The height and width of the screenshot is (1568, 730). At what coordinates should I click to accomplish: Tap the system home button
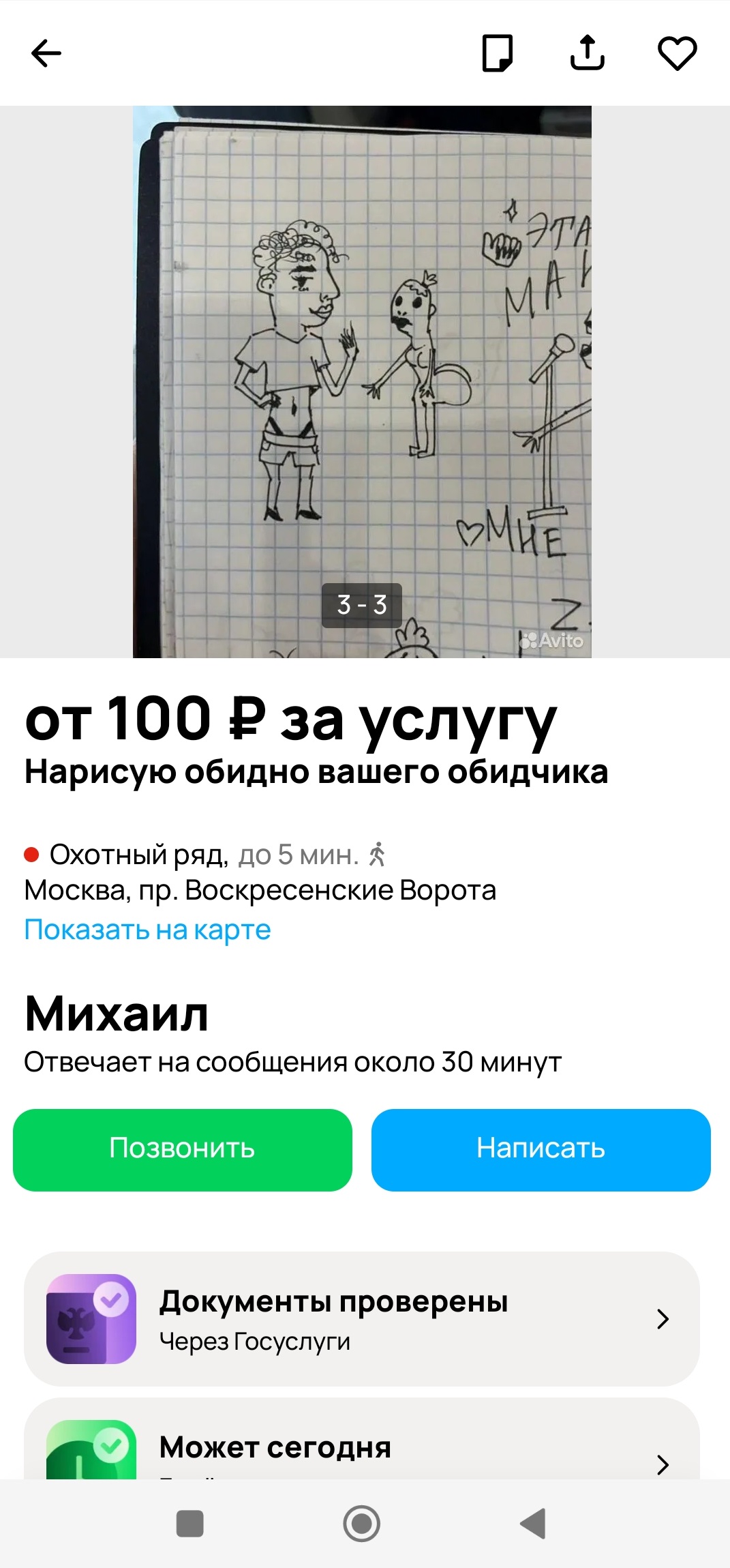362,1524
